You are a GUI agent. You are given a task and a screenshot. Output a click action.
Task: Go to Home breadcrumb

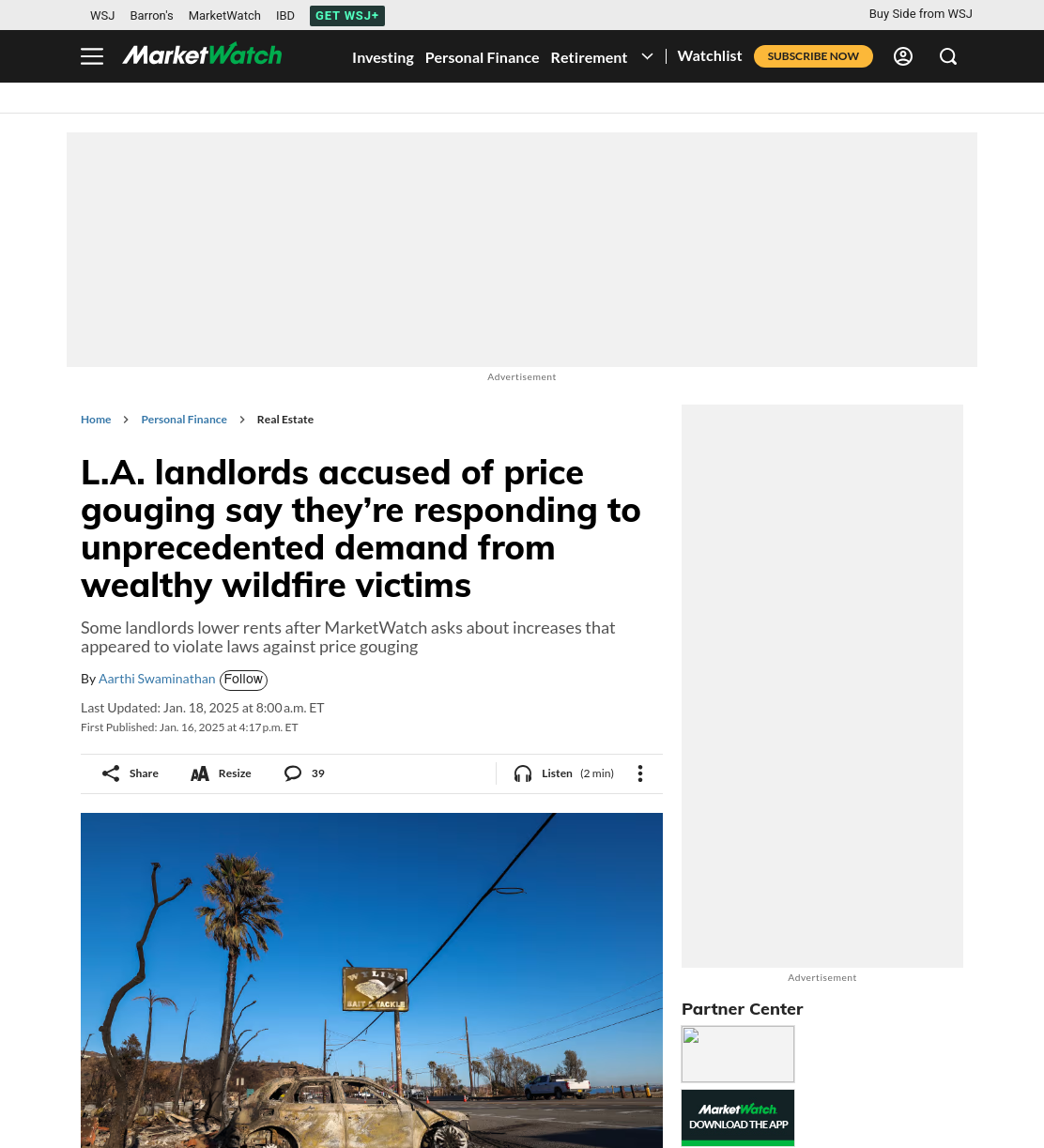pos(96,420)
